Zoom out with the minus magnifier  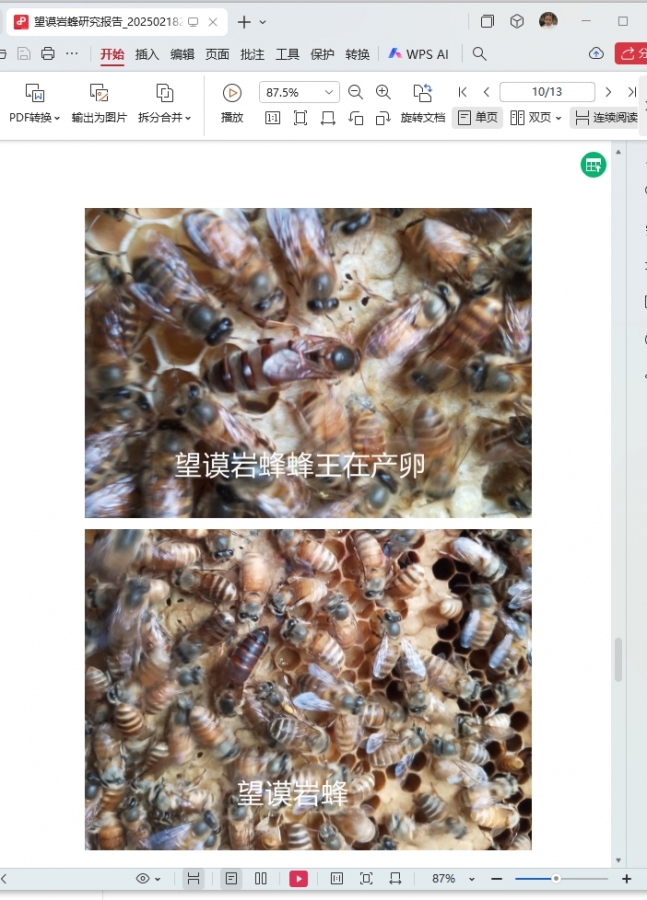[x=356, y=92]
